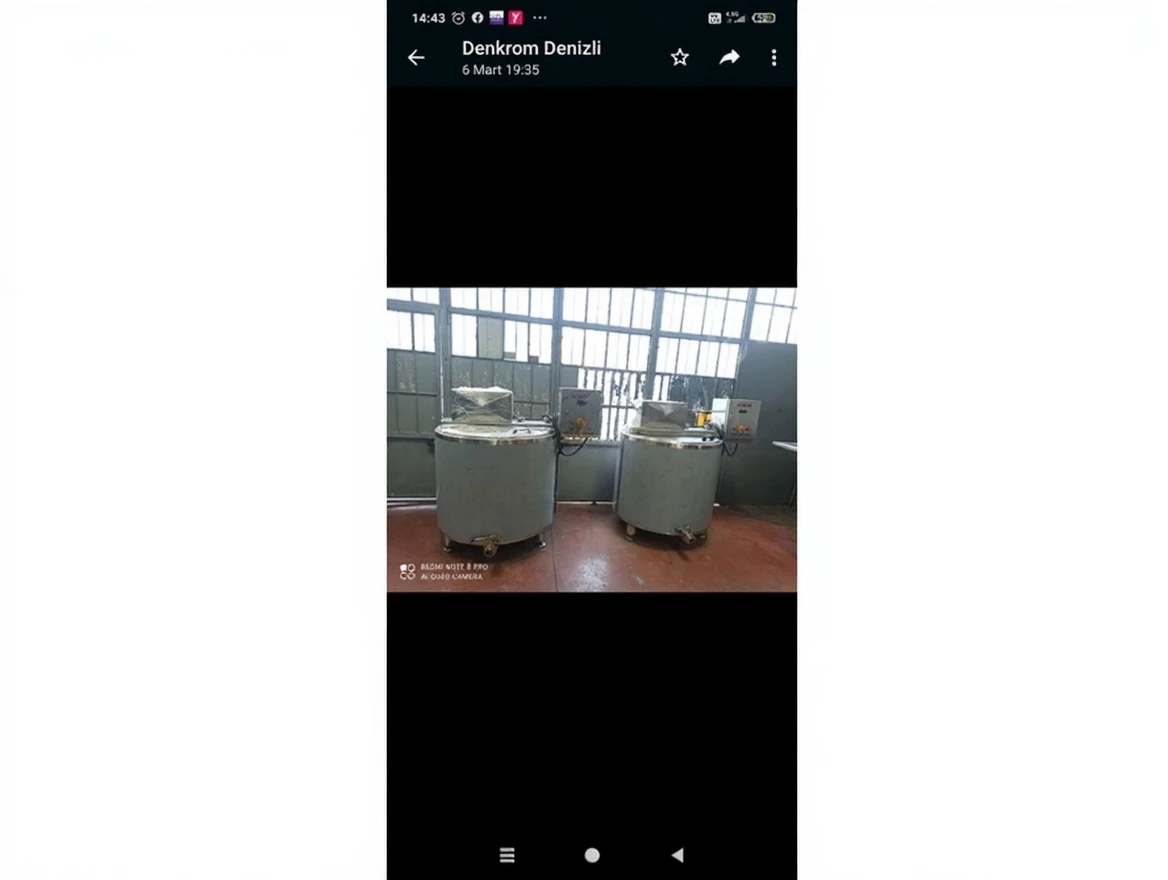Screen dimensions: 1168x880
Task: Tap the home button in navigation bar
Action: click(592, 855)
